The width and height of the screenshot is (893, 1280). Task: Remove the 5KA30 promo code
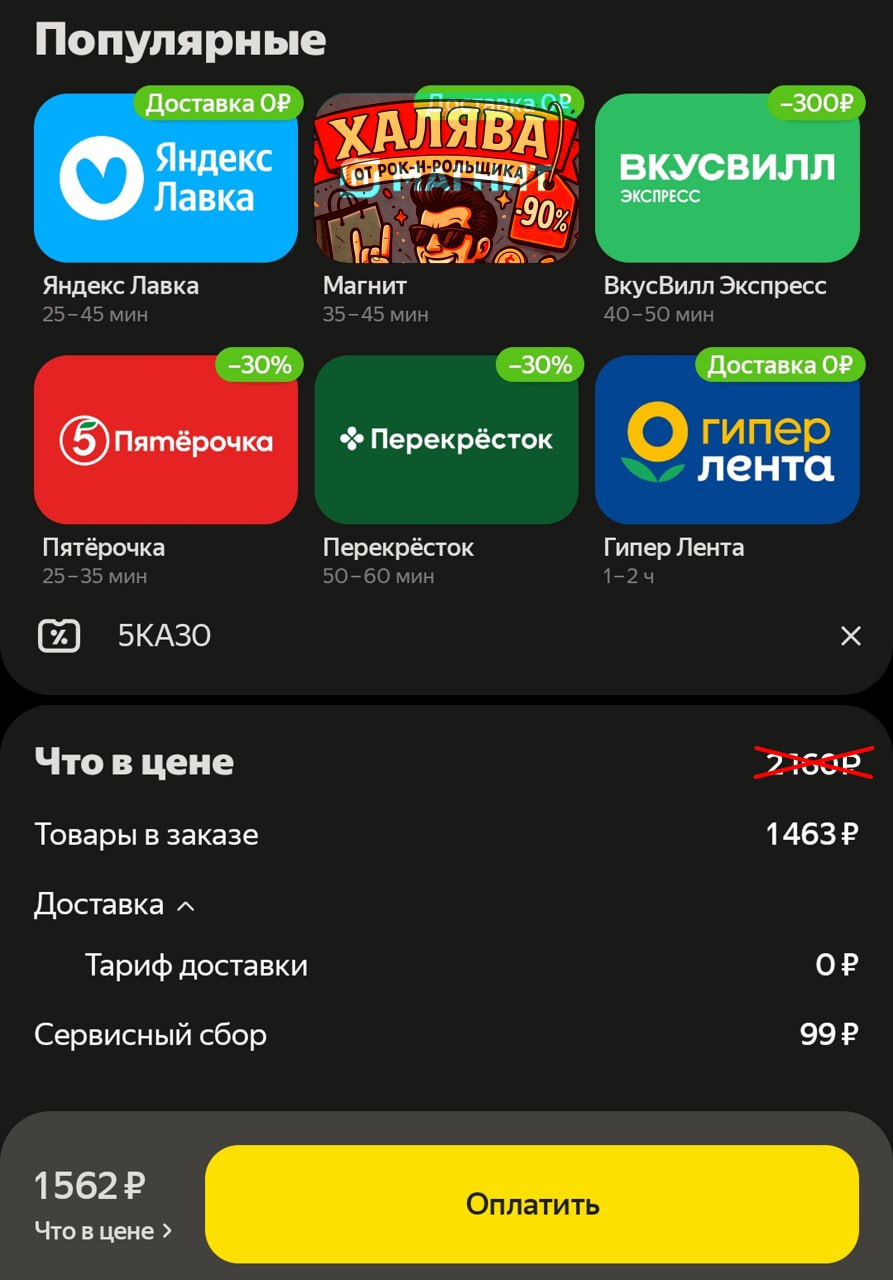pos(850,636)
